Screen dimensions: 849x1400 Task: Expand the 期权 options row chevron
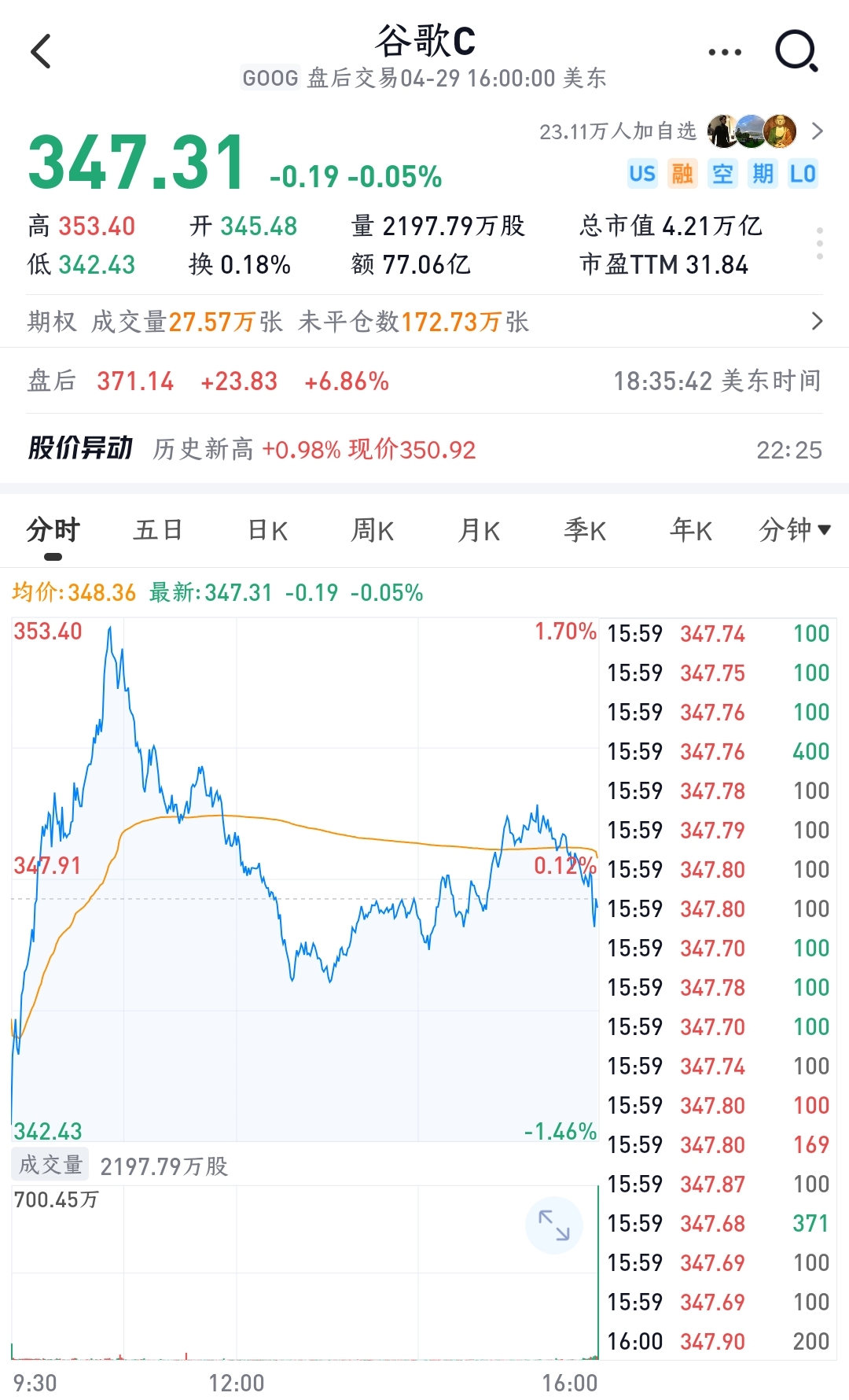pos(818,322)
